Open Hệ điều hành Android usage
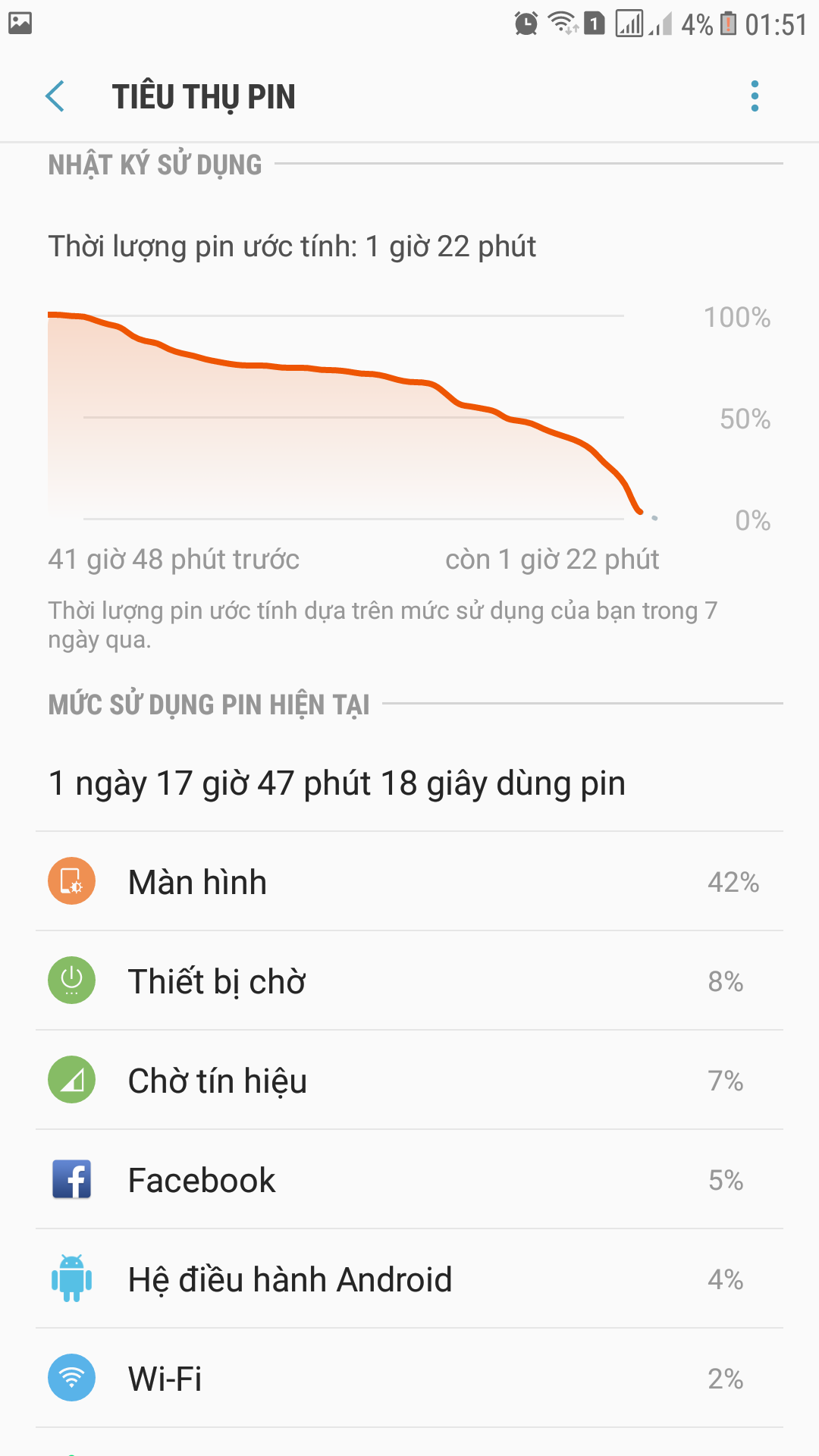This screenshot has height=1456, width=819. click(x=409, y=1279)
